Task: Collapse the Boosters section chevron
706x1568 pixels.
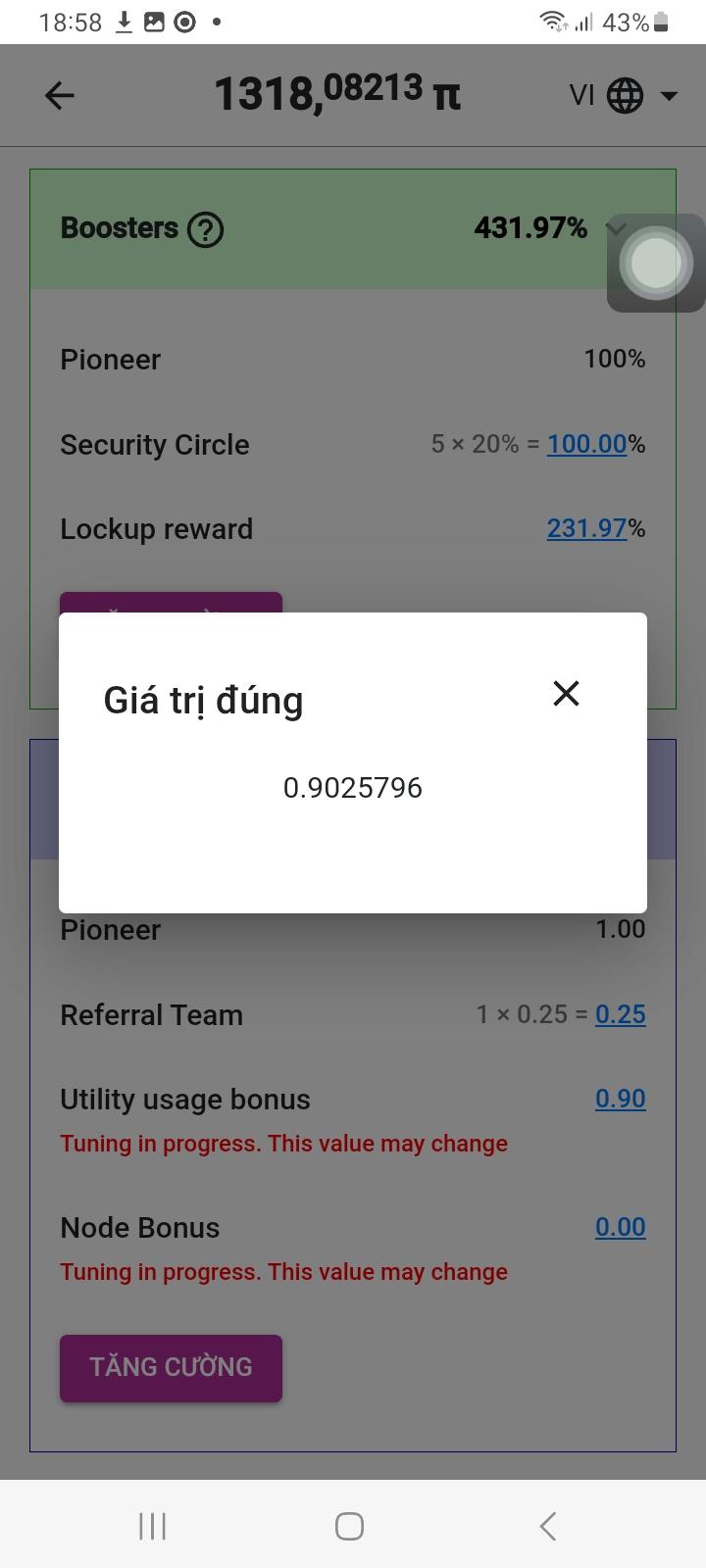Action: 615,227
